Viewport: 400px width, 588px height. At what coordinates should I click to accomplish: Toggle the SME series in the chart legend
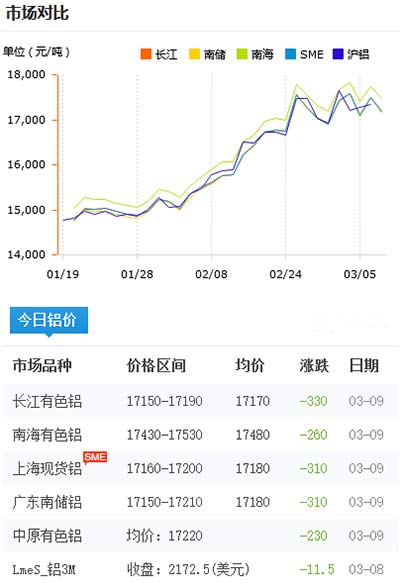[304, 54]
